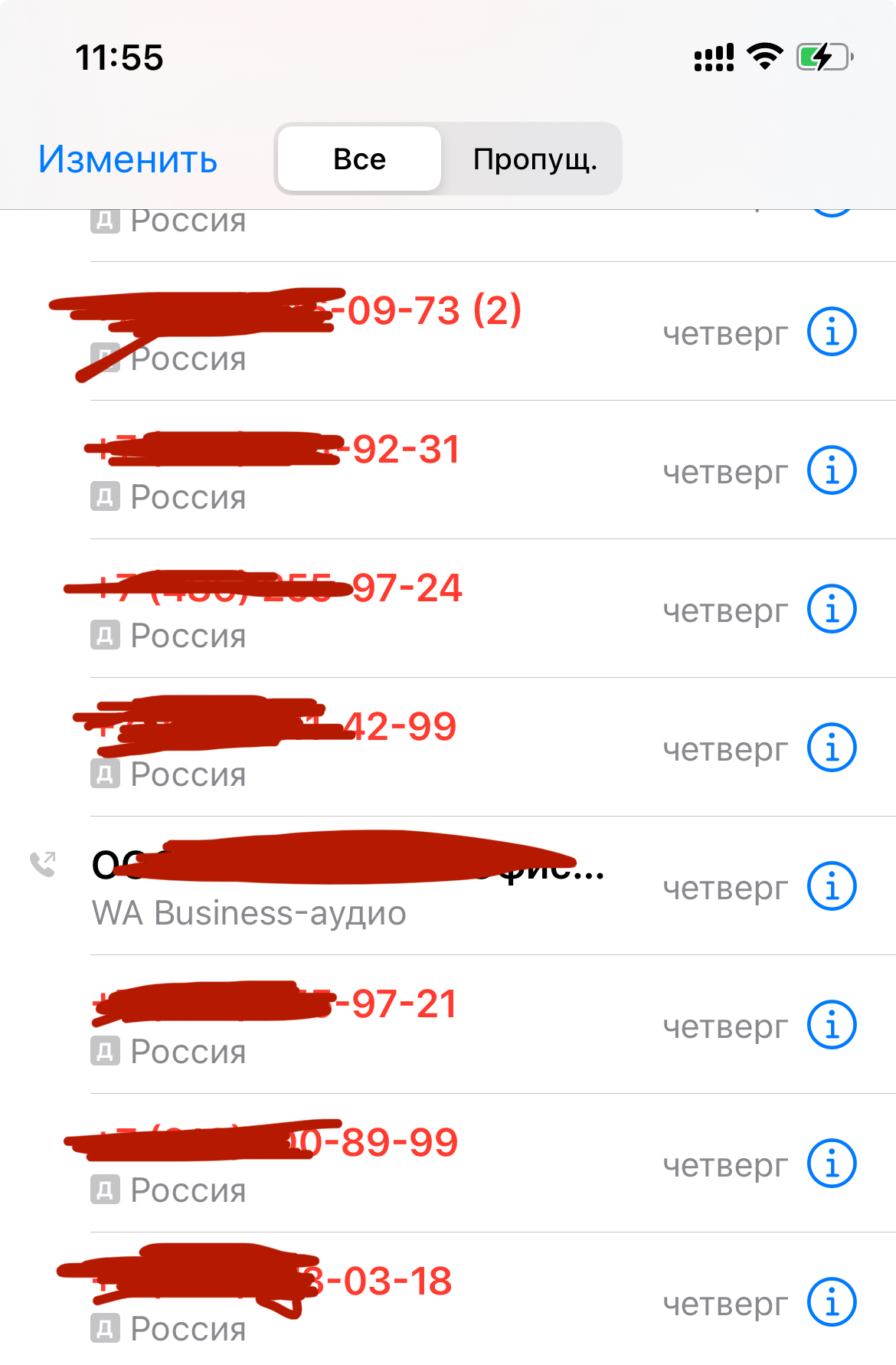The width and height of the screenshot is (896, 1365).
Task: Call back the missed number ending 92-31
Action: 345,470
